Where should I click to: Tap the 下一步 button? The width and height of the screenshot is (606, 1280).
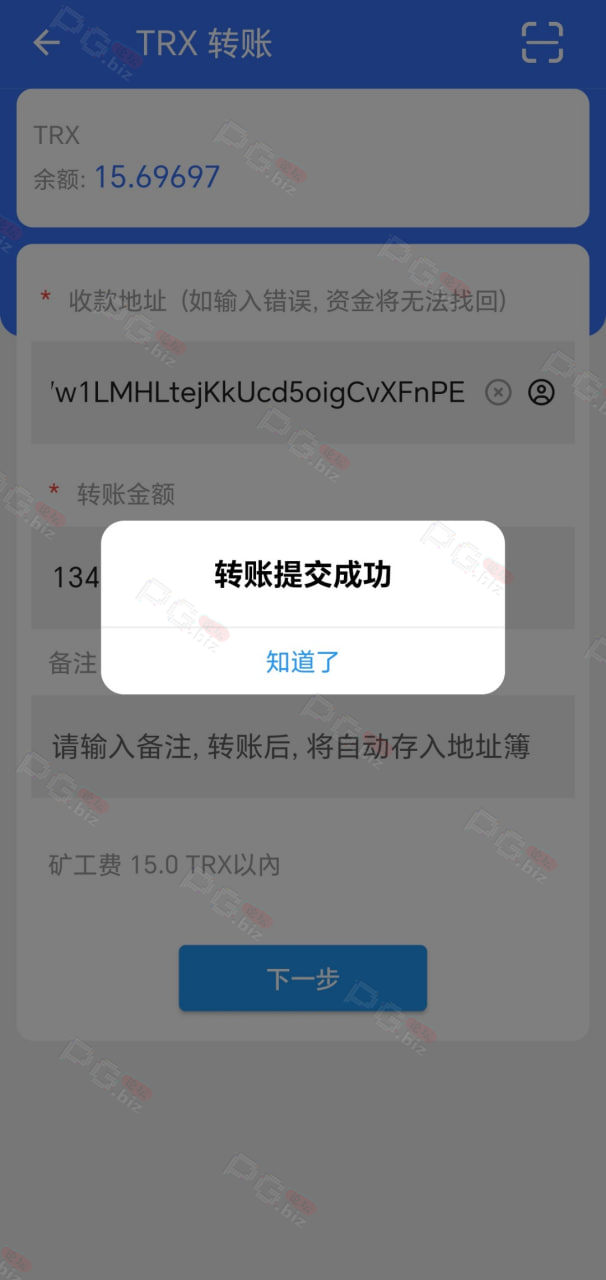pyautogui.click(x=302, y=978)
